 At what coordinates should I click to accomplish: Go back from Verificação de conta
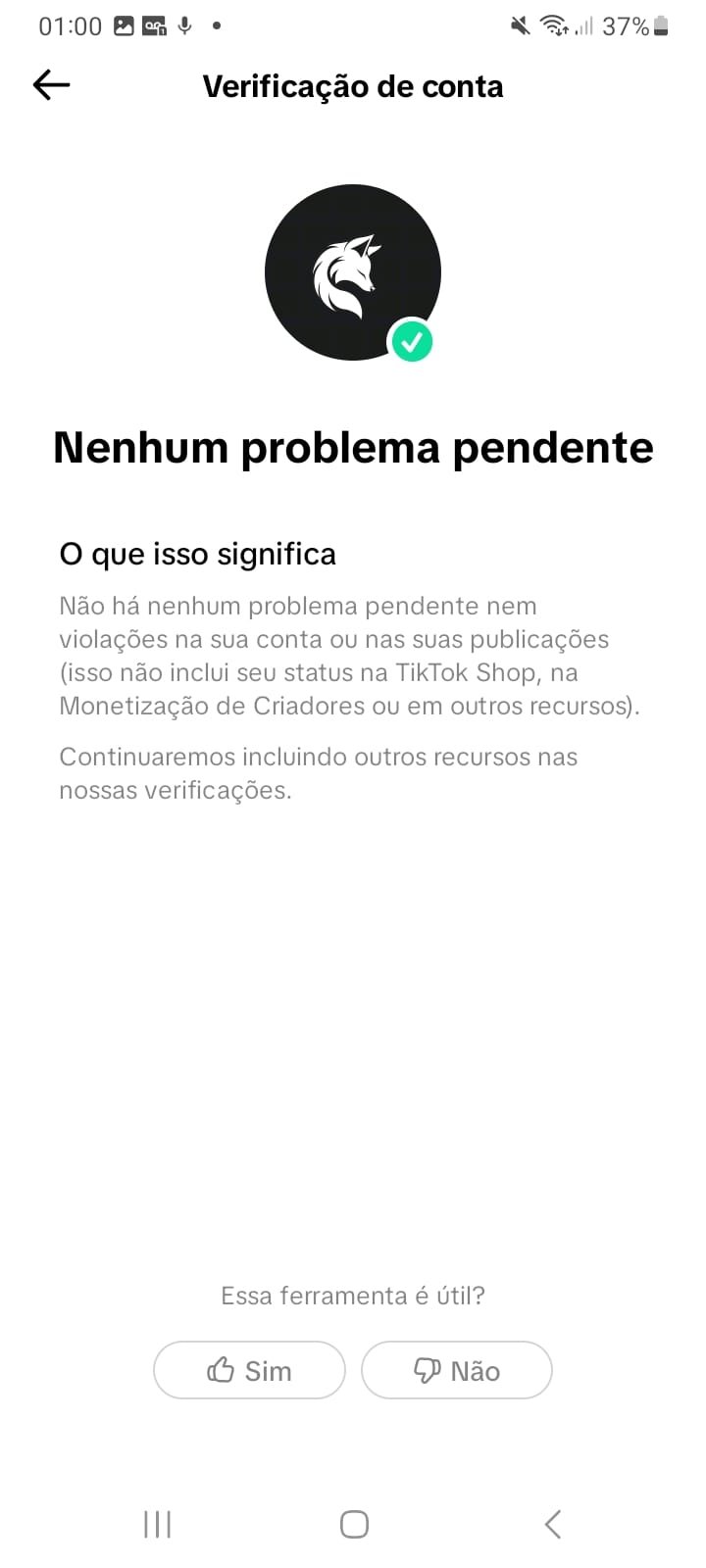pyautogui.click(x=52, y=85)
